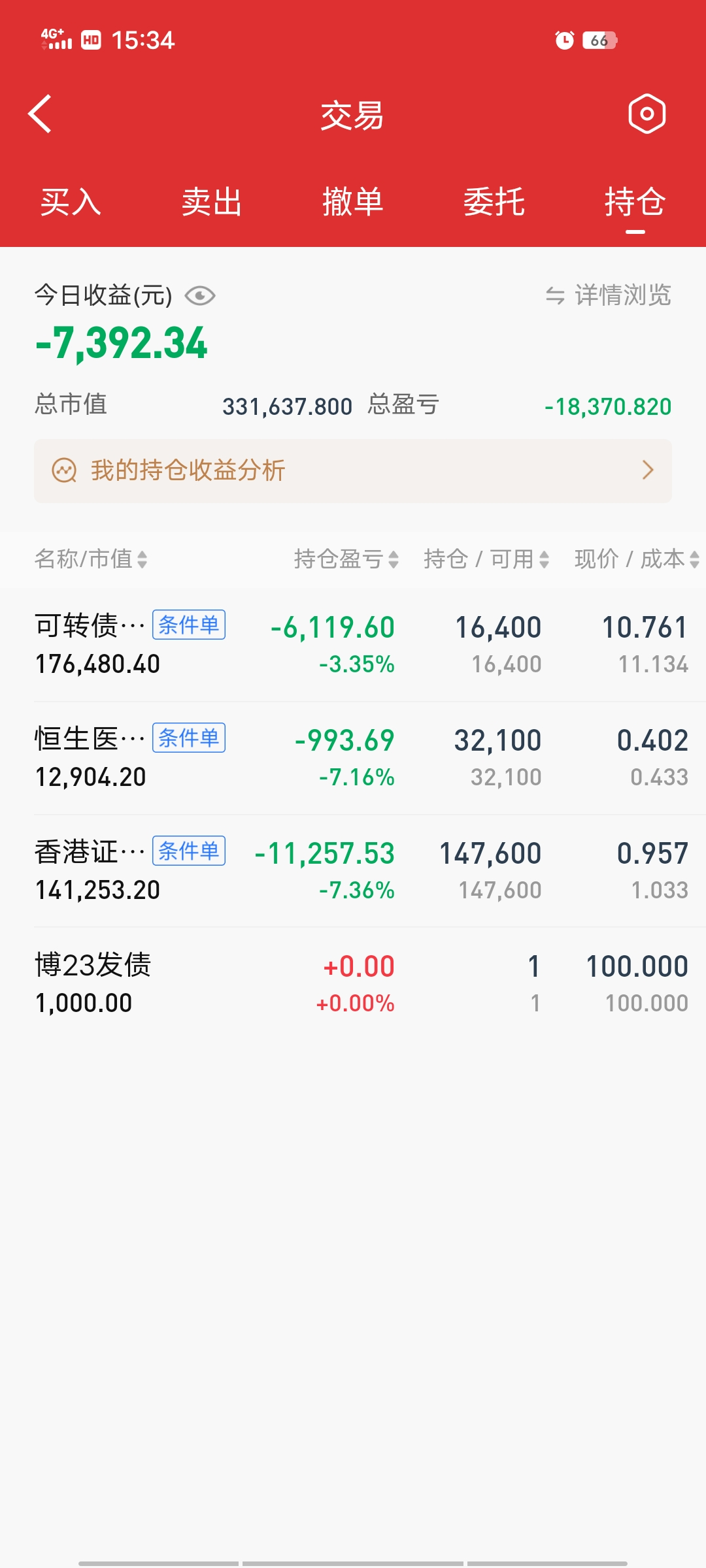Hide today's earnings with the eye icon
Image resolution: width=706 pixels, height=1568 pixels.
point(200,296)
